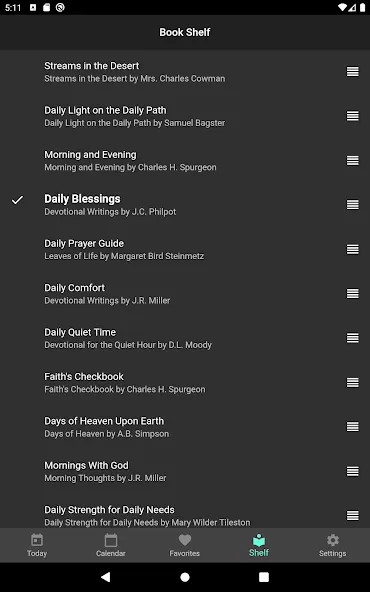Image resolution: width=370 pixels, height=592 pixels.
Task: Tap the Shelf tab
Action: (259, 545)
